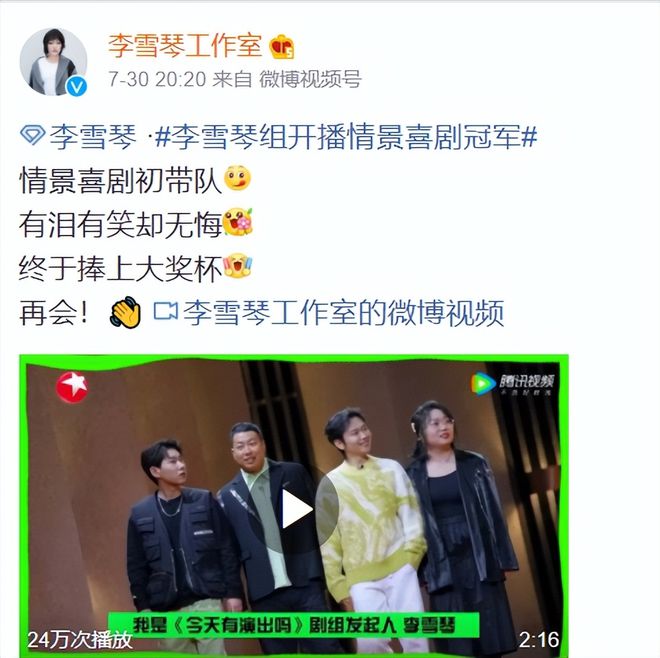Image resolution: width=660 pixels, height=658 pixels.
Task: Play the Weibo video
Action: (296, 508)
